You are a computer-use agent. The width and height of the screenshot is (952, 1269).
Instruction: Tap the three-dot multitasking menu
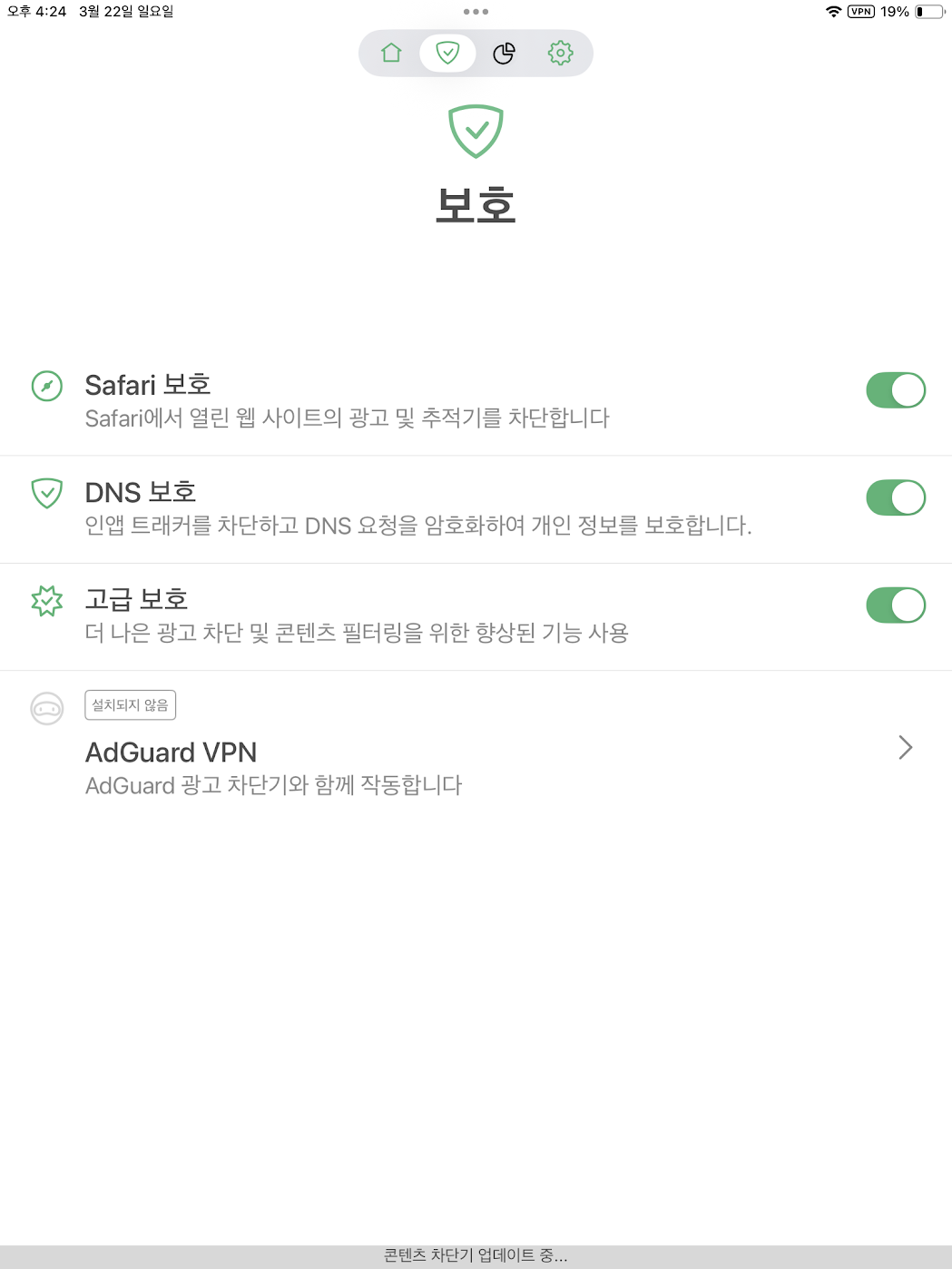click(476, 12)
